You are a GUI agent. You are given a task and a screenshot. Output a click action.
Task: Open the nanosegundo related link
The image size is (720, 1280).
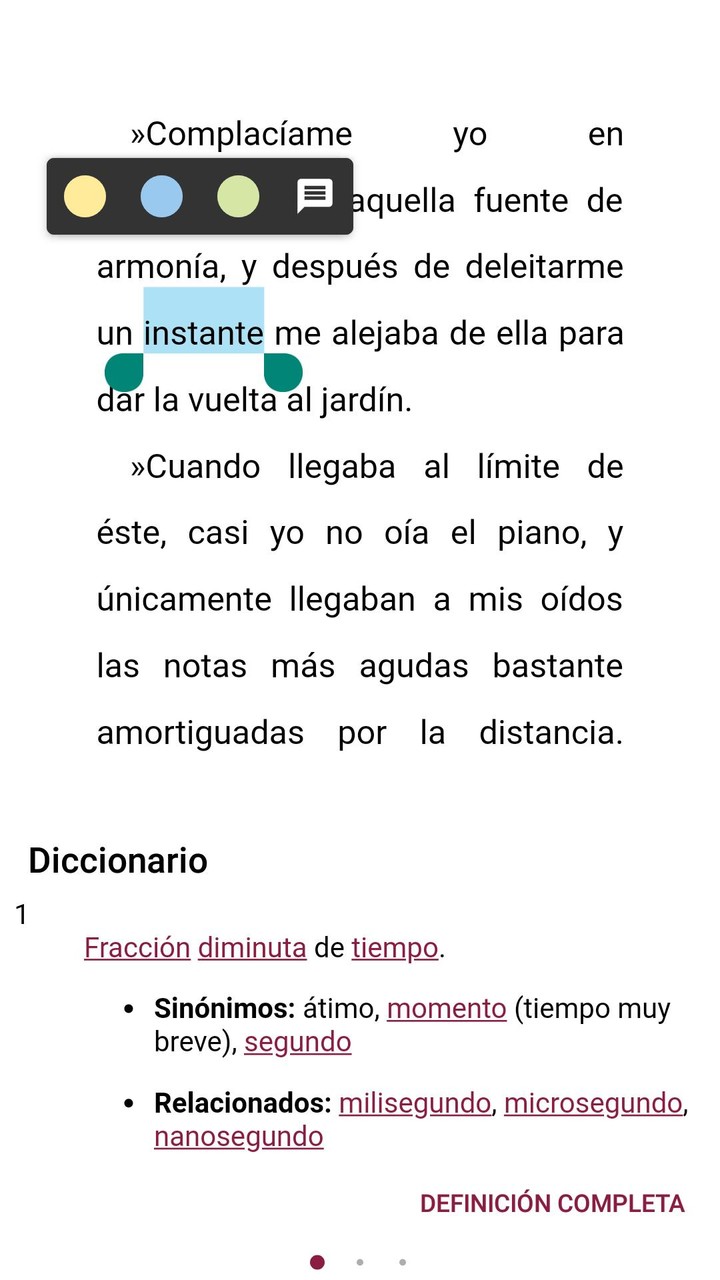click(237, 1136)
